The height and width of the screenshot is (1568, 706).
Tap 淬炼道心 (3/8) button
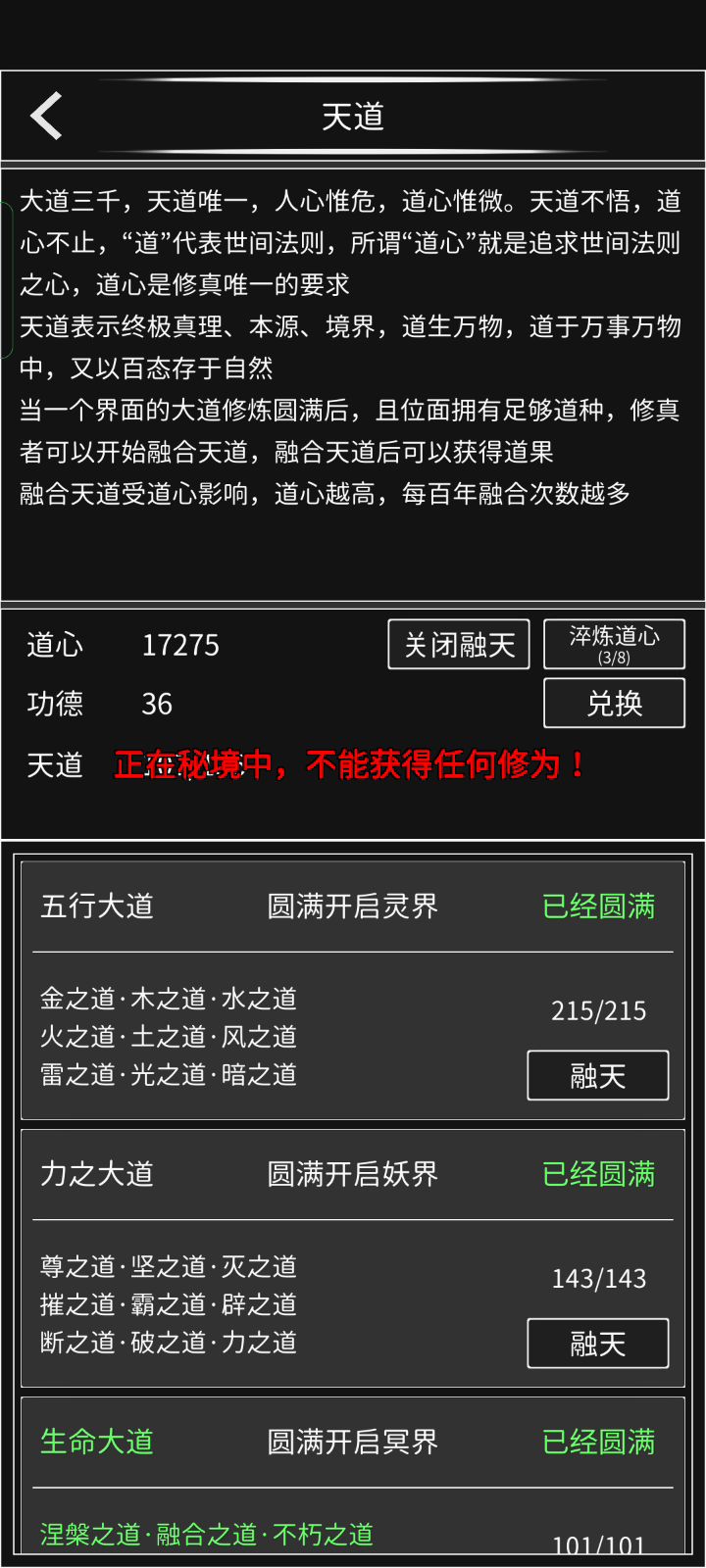(x=615, y=644)
